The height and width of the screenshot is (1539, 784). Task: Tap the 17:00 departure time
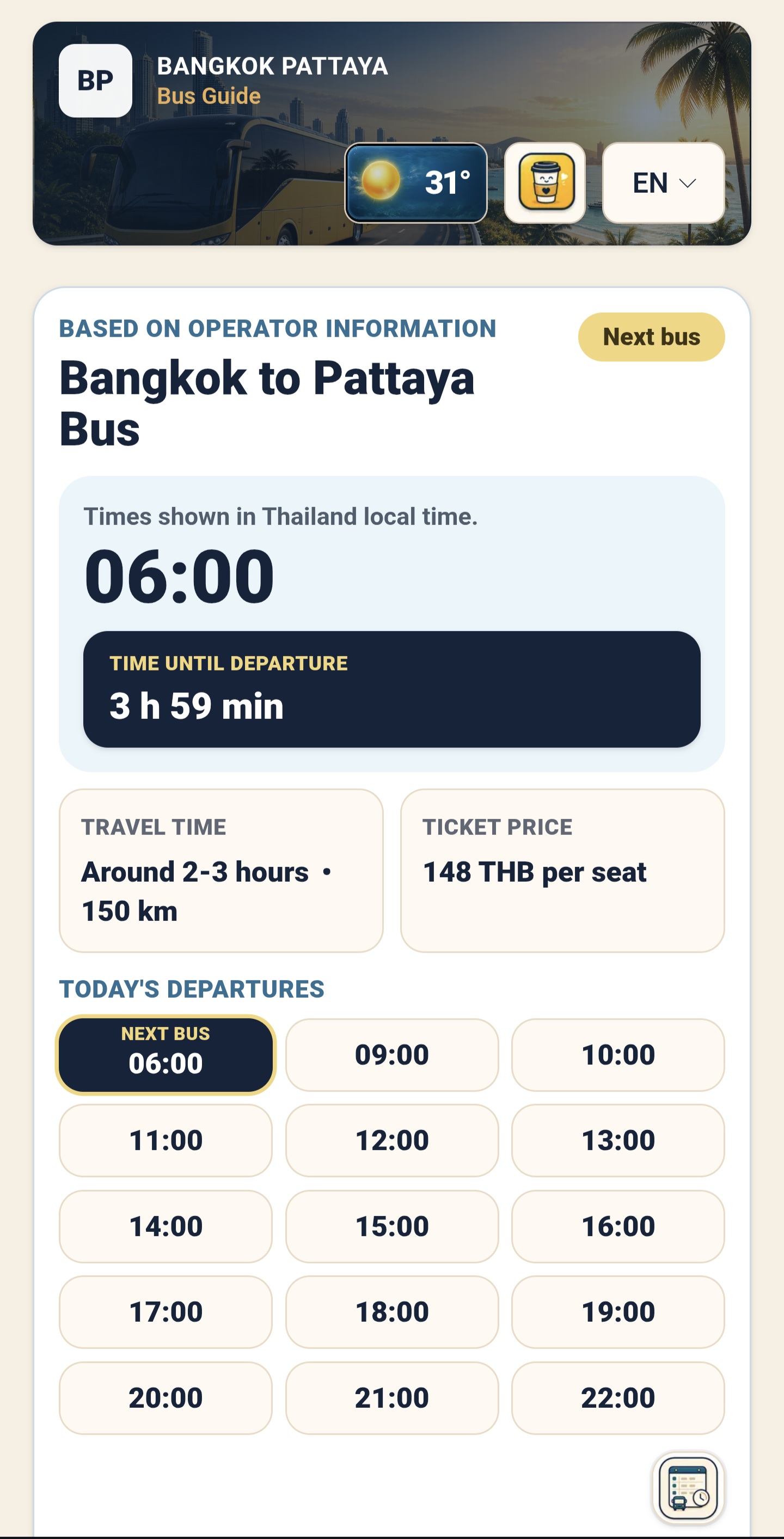166,1312
